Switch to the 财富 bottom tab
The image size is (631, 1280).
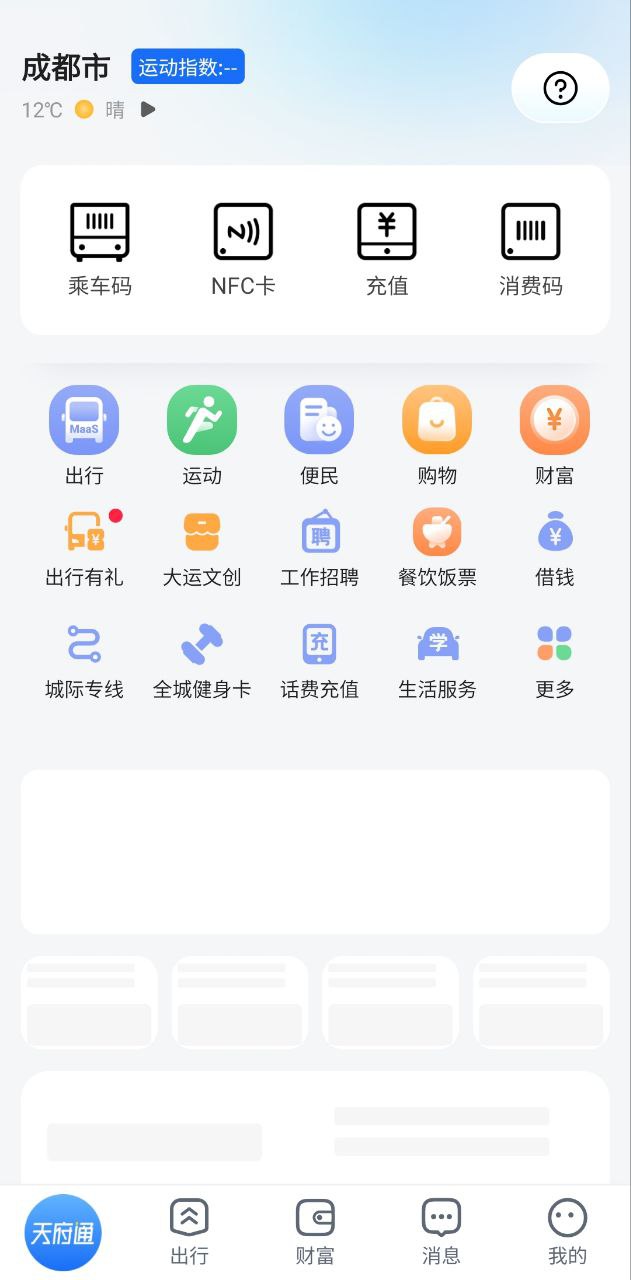click(315, 1232)
